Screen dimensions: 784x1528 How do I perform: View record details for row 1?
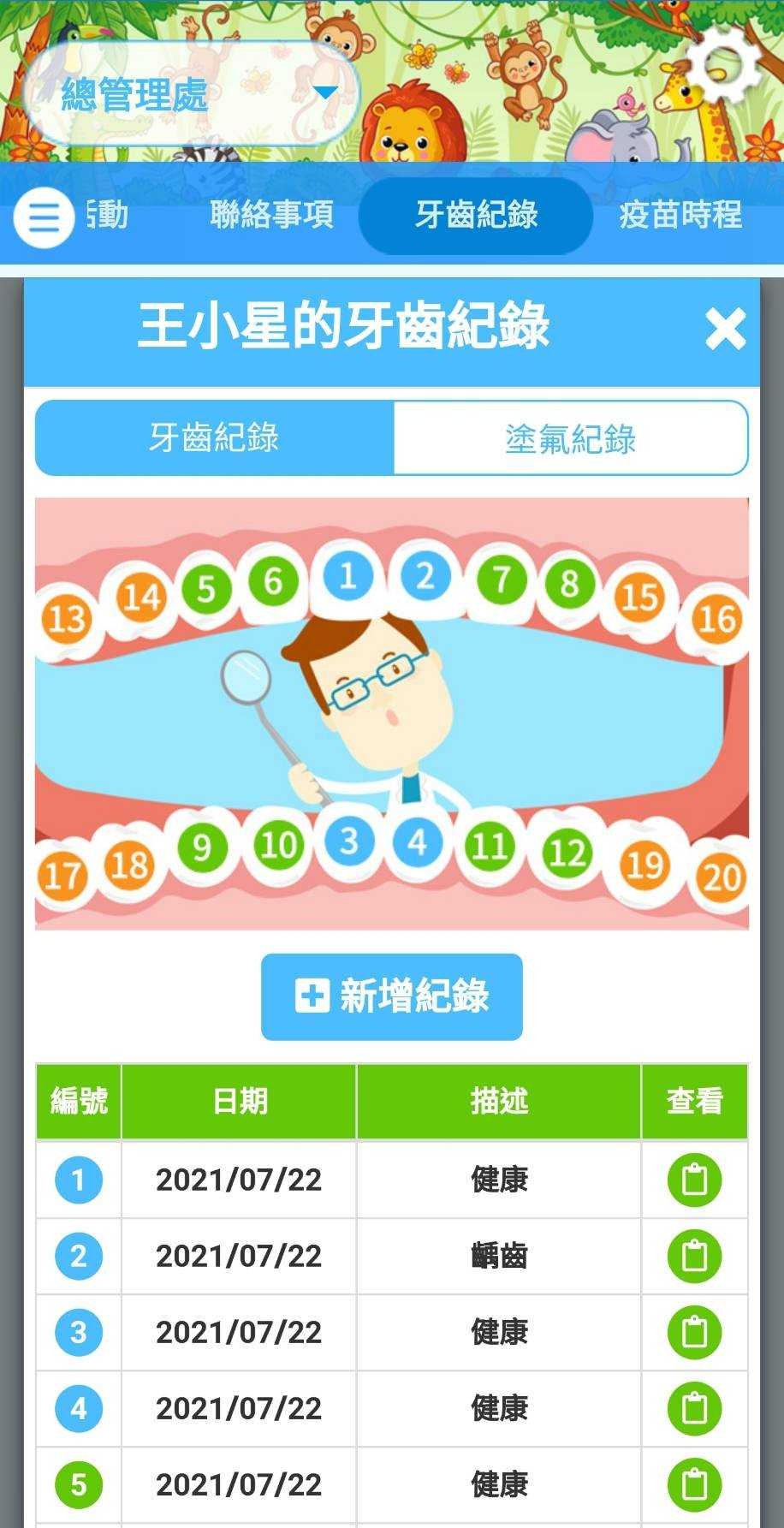click(x=694, y=1180)
